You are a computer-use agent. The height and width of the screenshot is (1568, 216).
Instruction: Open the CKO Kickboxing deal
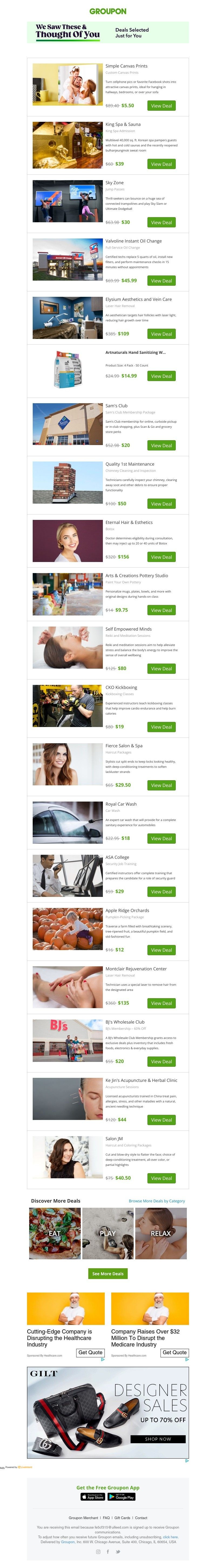pos(161,727)
